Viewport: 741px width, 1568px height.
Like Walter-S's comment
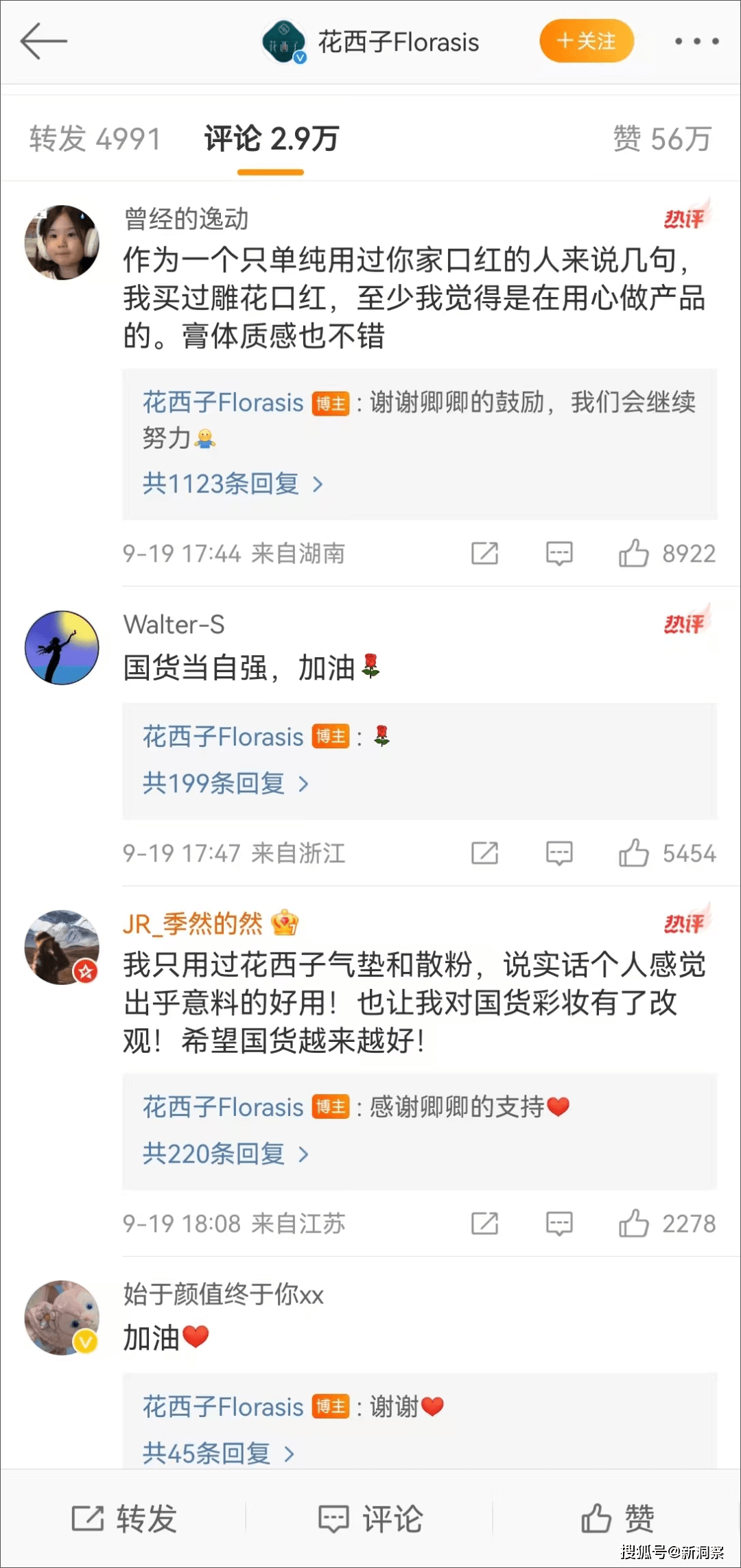point(633,853)
